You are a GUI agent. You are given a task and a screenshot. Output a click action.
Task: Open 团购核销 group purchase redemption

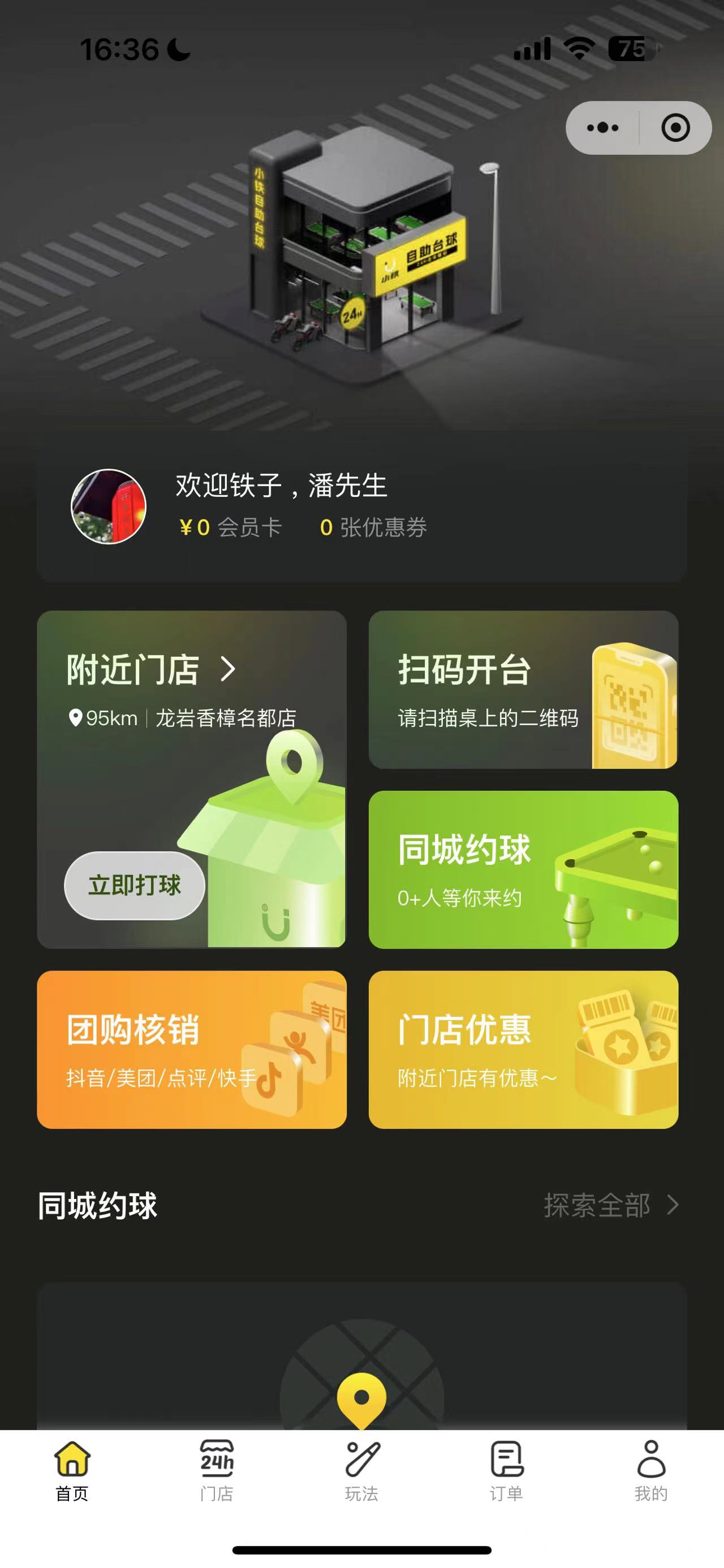pos(191,1050)
